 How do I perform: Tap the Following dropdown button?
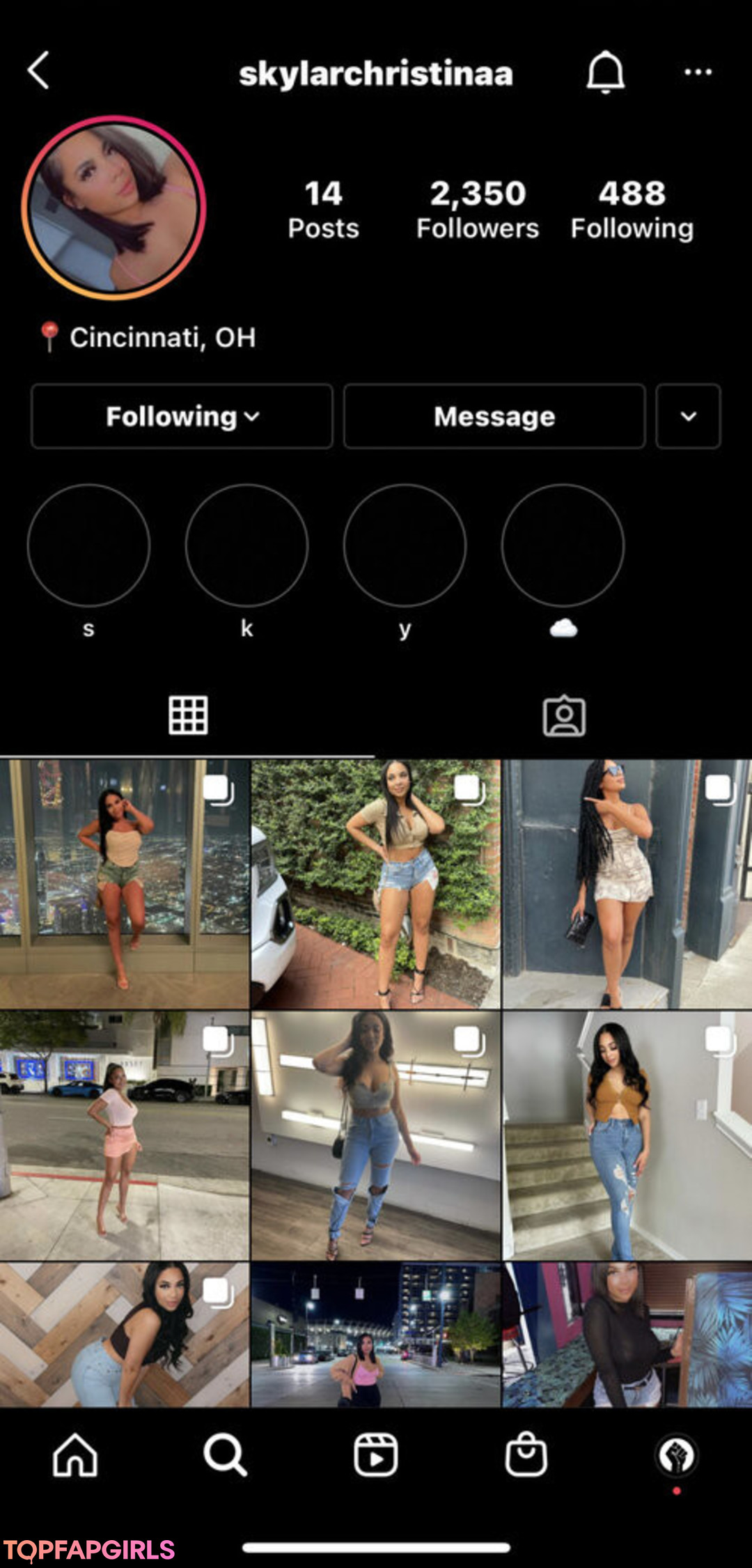(182, 417)
